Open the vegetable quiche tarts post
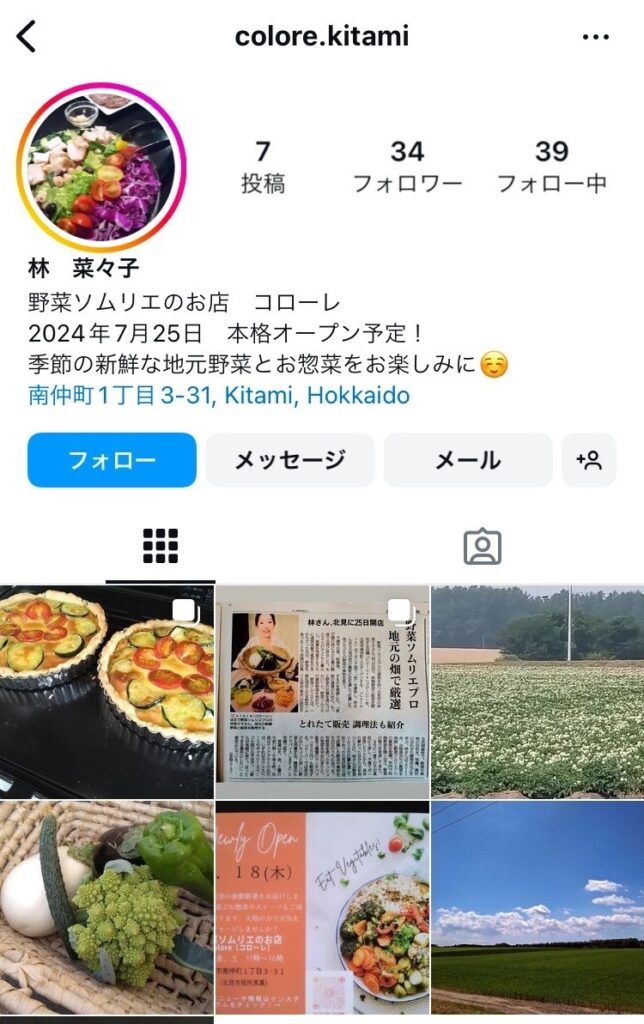 (x=106, y=691)
